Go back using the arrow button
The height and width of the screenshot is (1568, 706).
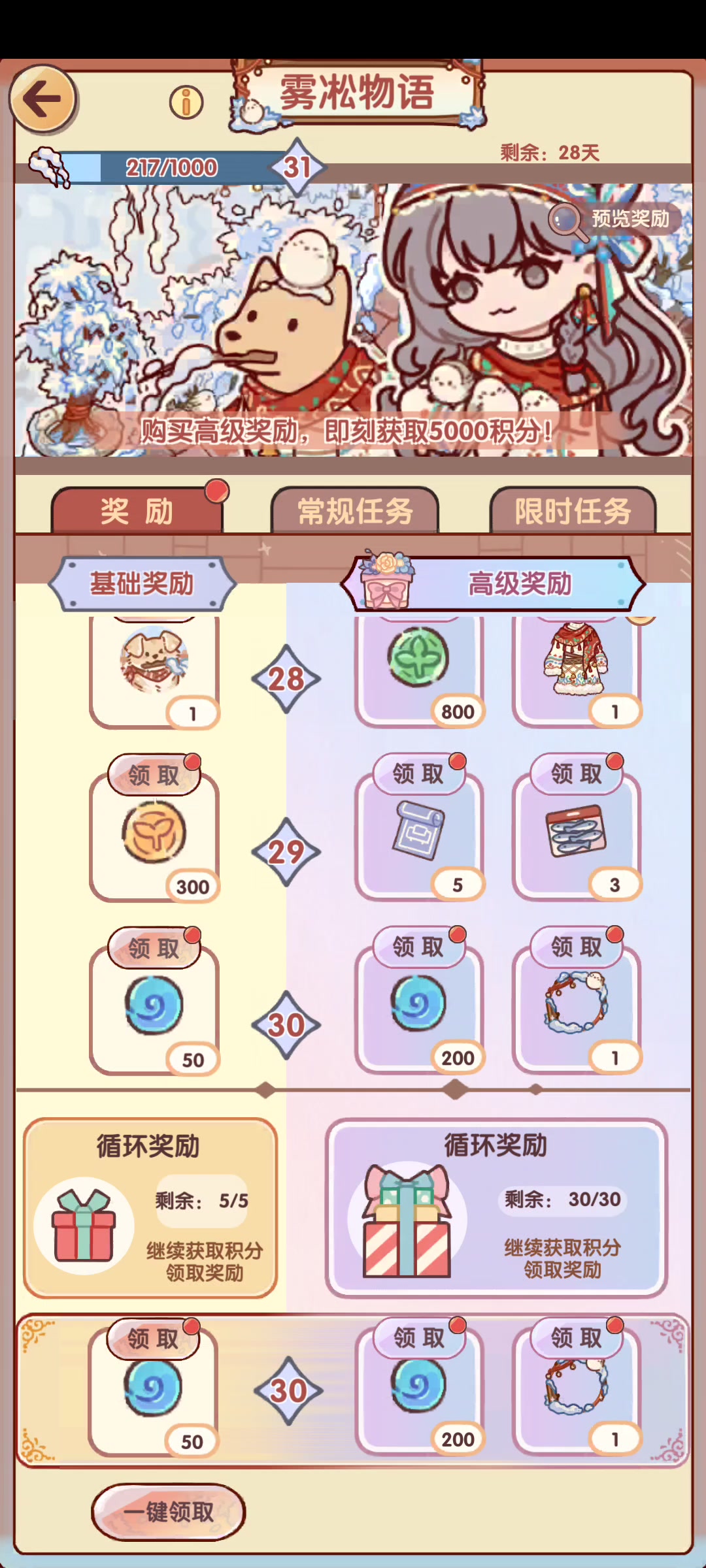[x=43, y=99]
